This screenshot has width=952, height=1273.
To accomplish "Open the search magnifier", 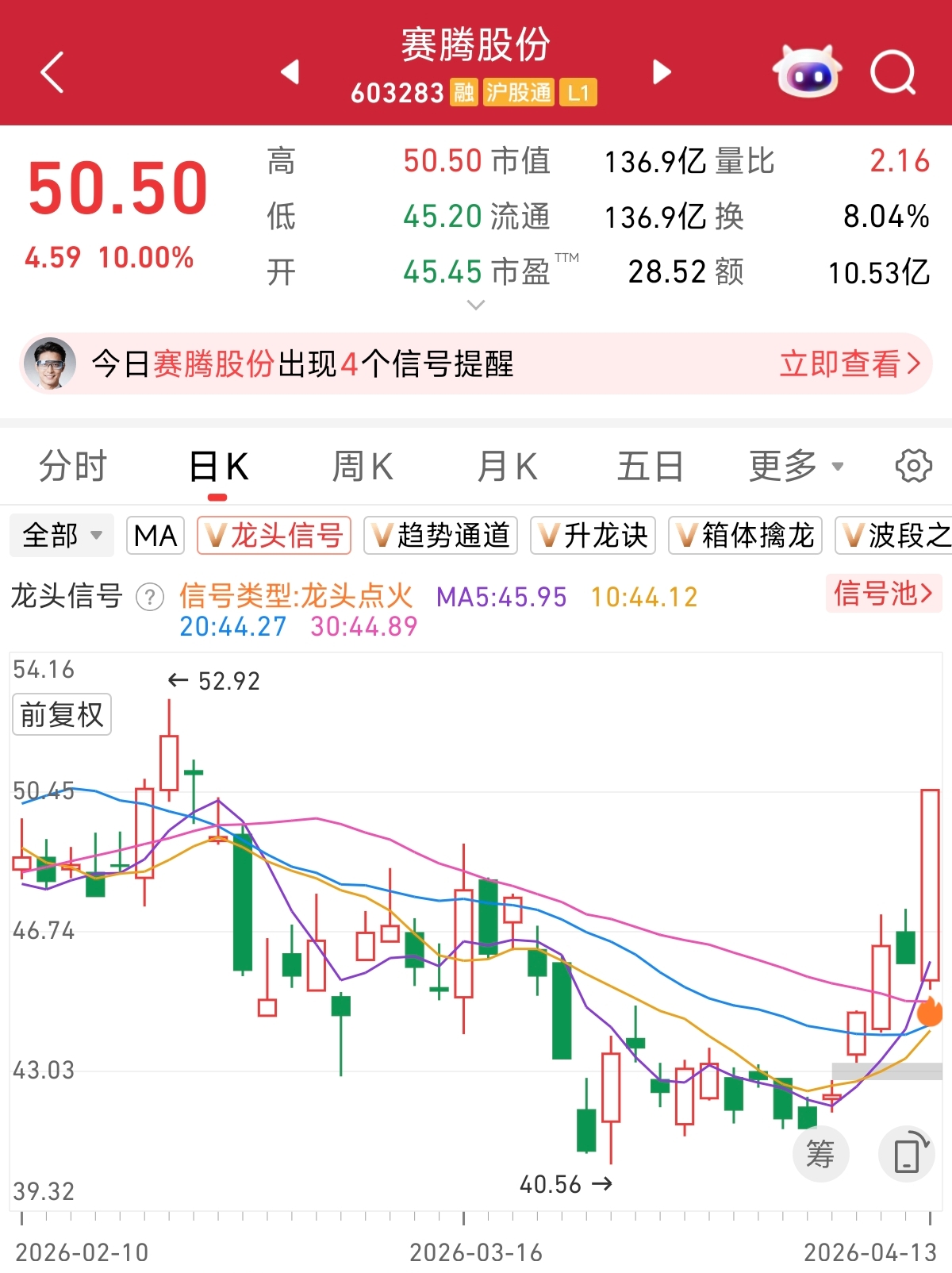I will click(x=892, y=73).
